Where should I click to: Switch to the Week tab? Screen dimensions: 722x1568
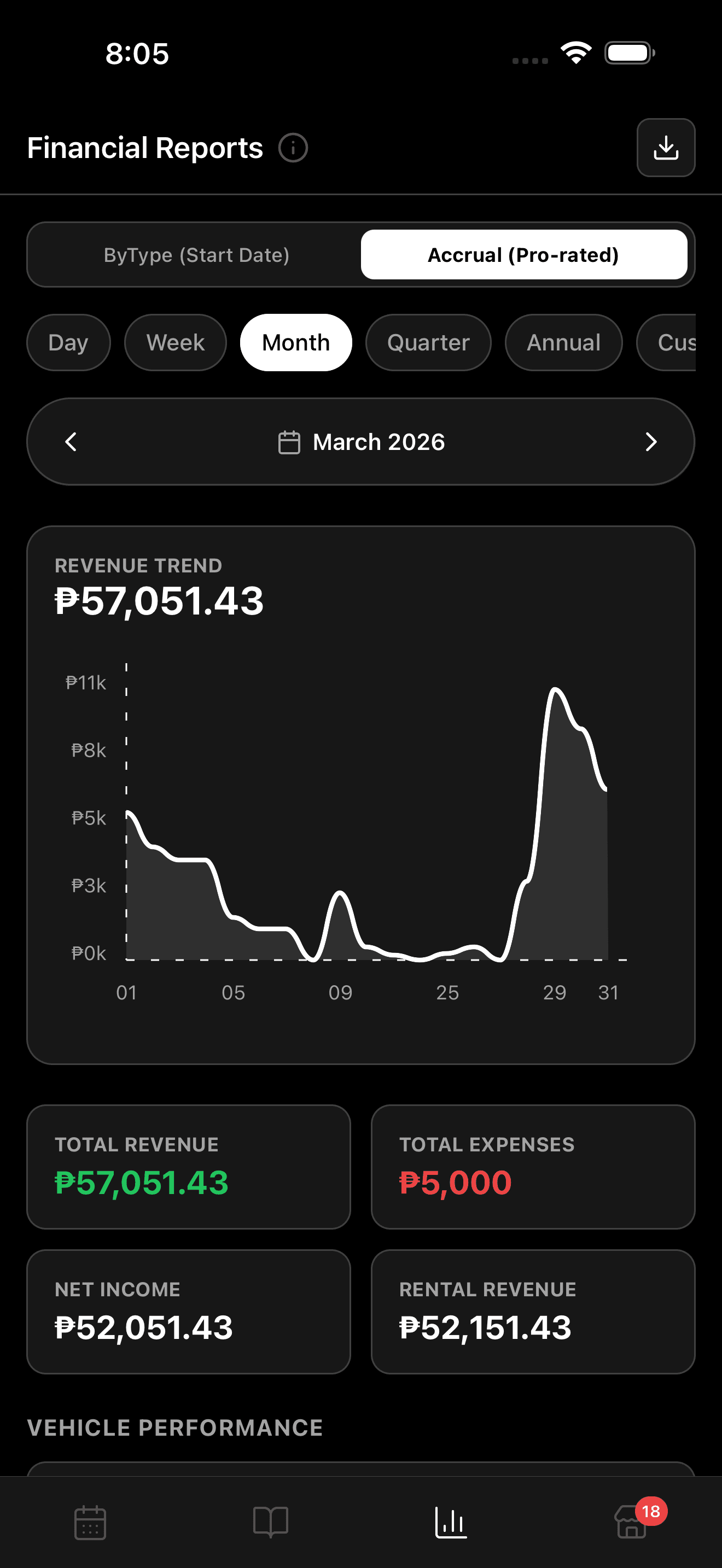174,342
